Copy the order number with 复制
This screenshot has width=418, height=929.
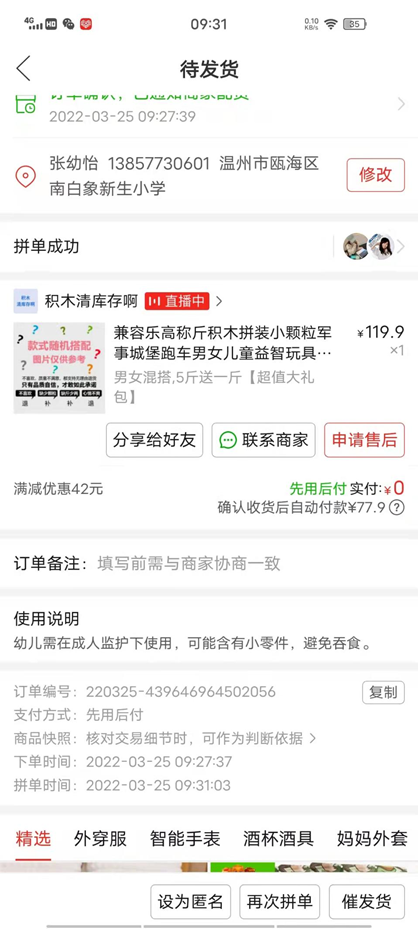pyautogui.click(x=383, y=693)
